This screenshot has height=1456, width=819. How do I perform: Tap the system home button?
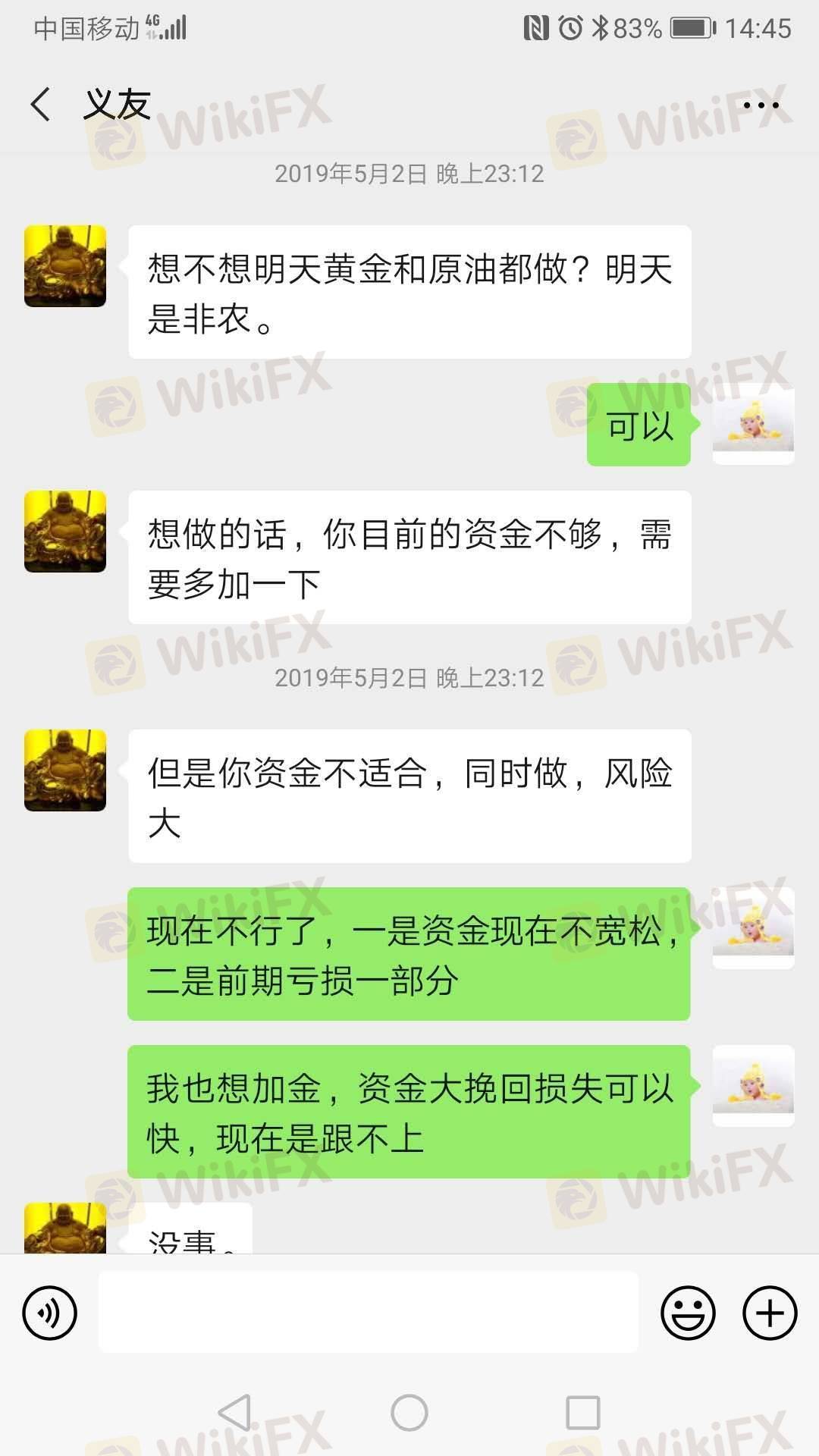click(409, 1413)
